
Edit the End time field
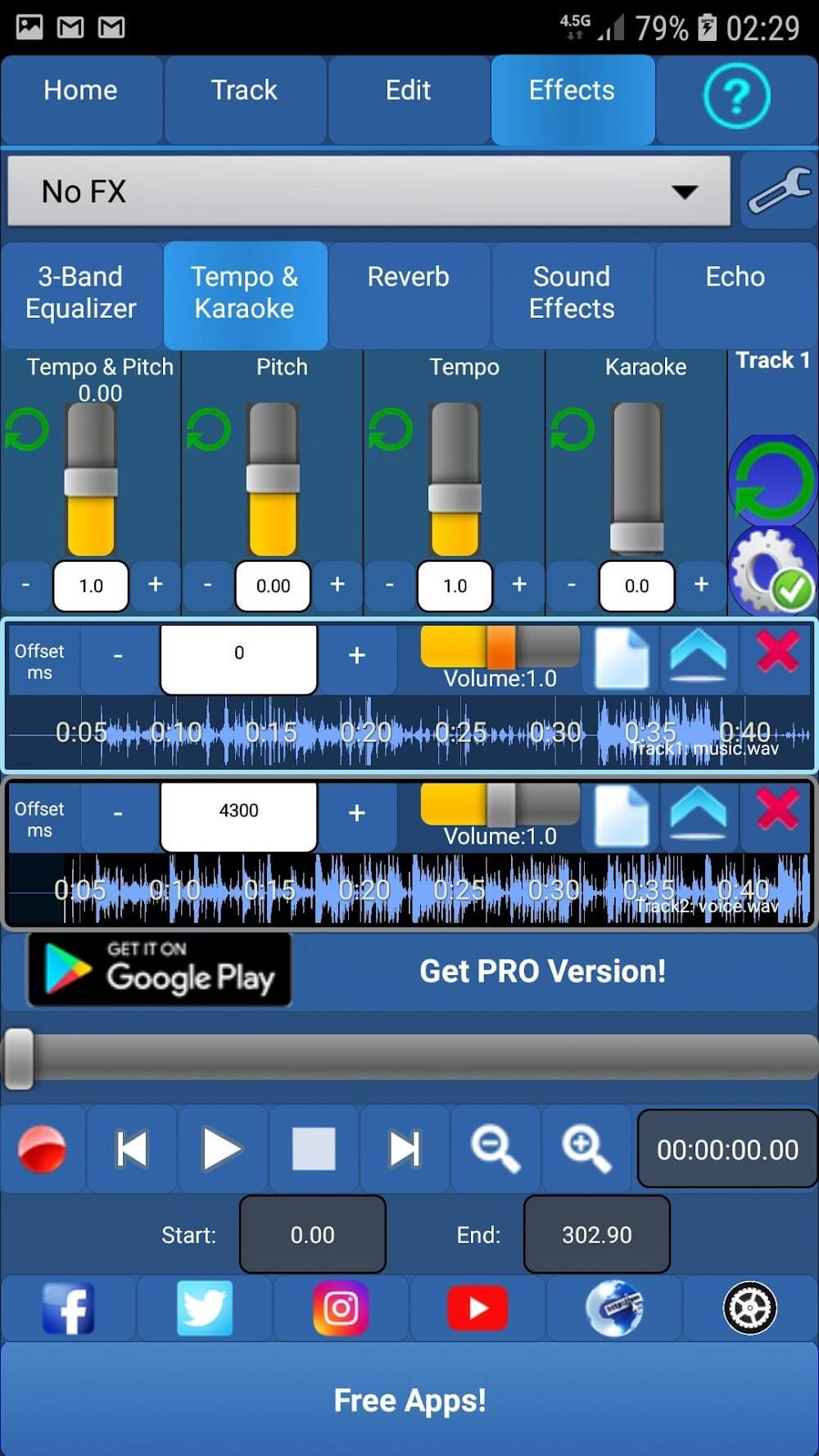tap(596, 1234)
